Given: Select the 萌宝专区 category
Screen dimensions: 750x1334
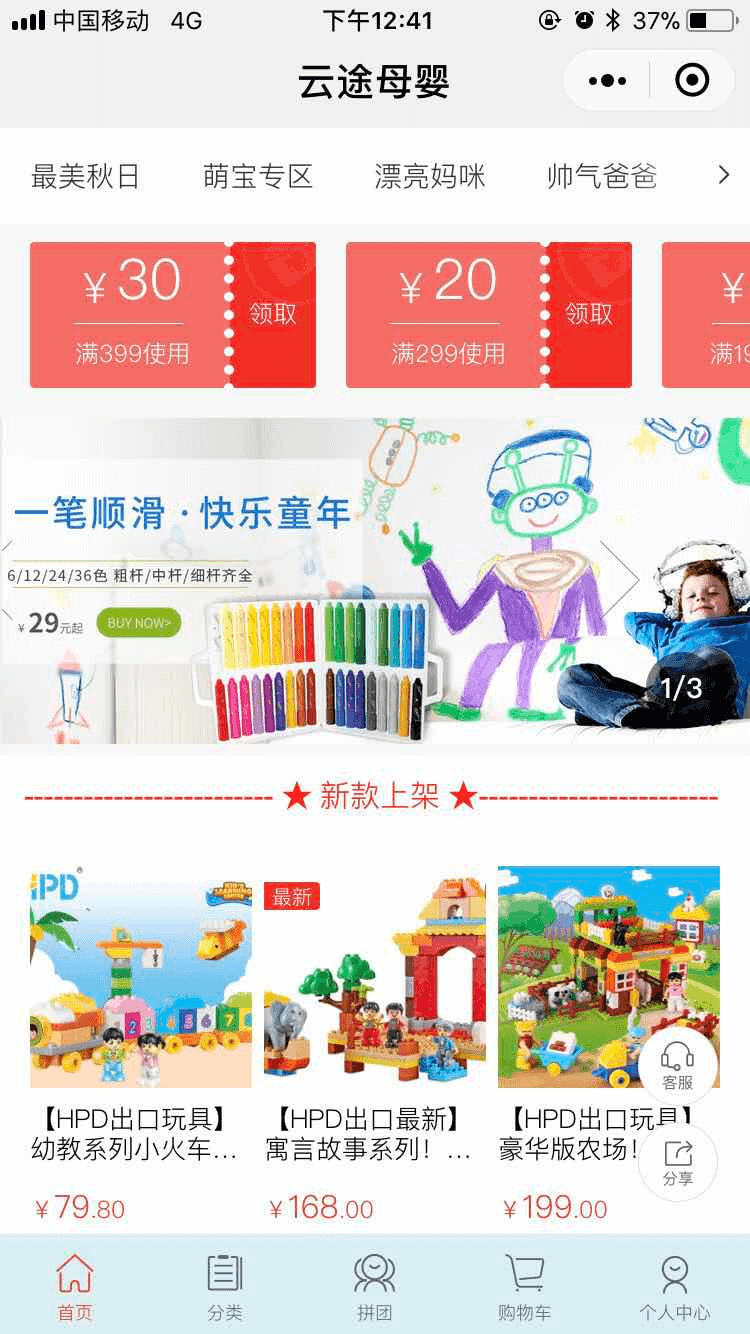Looking at the screenshot, I should (258, 177).
